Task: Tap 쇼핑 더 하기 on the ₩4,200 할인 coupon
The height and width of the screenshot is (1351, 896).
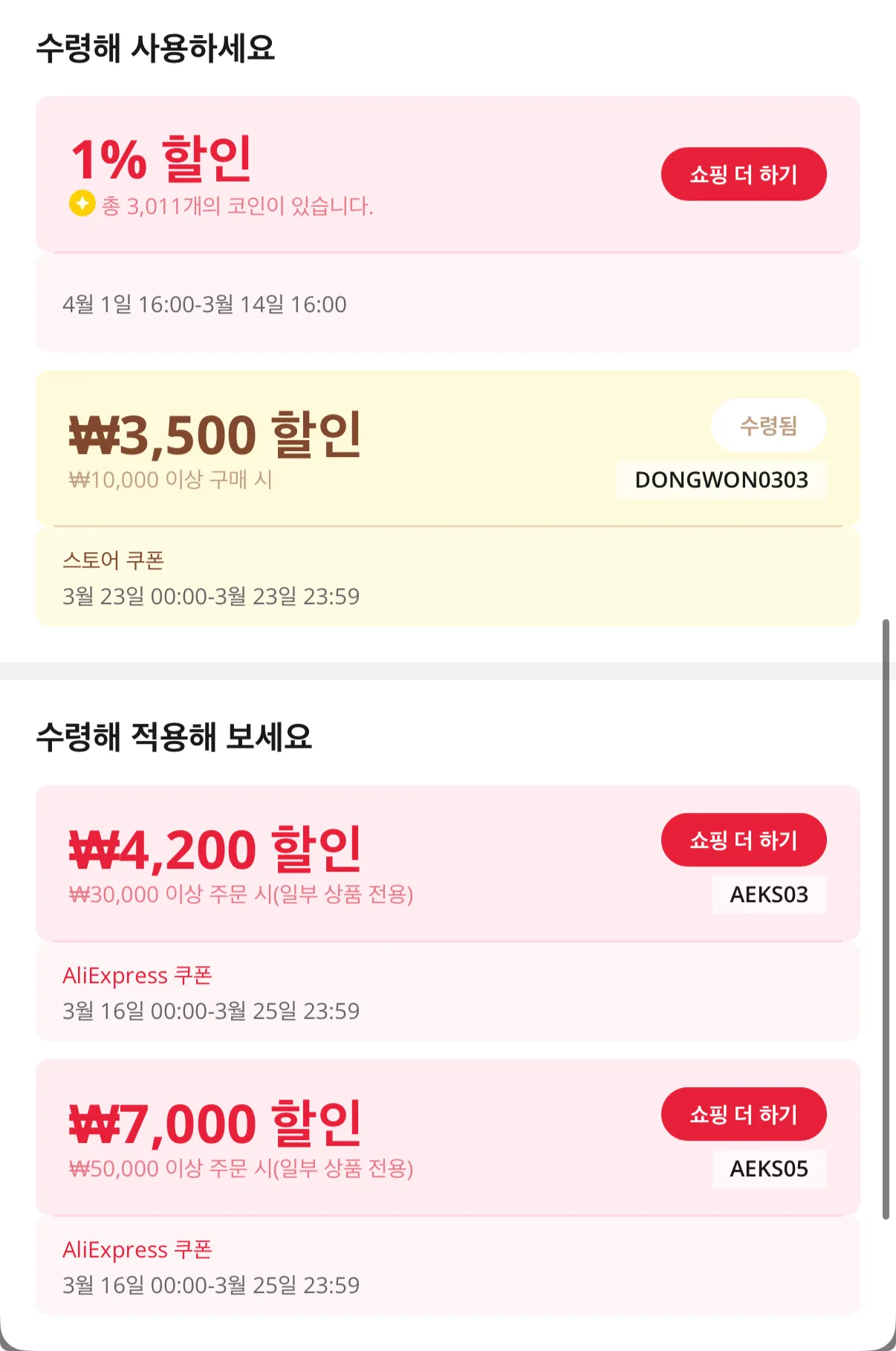Action: tap(743, 840)
